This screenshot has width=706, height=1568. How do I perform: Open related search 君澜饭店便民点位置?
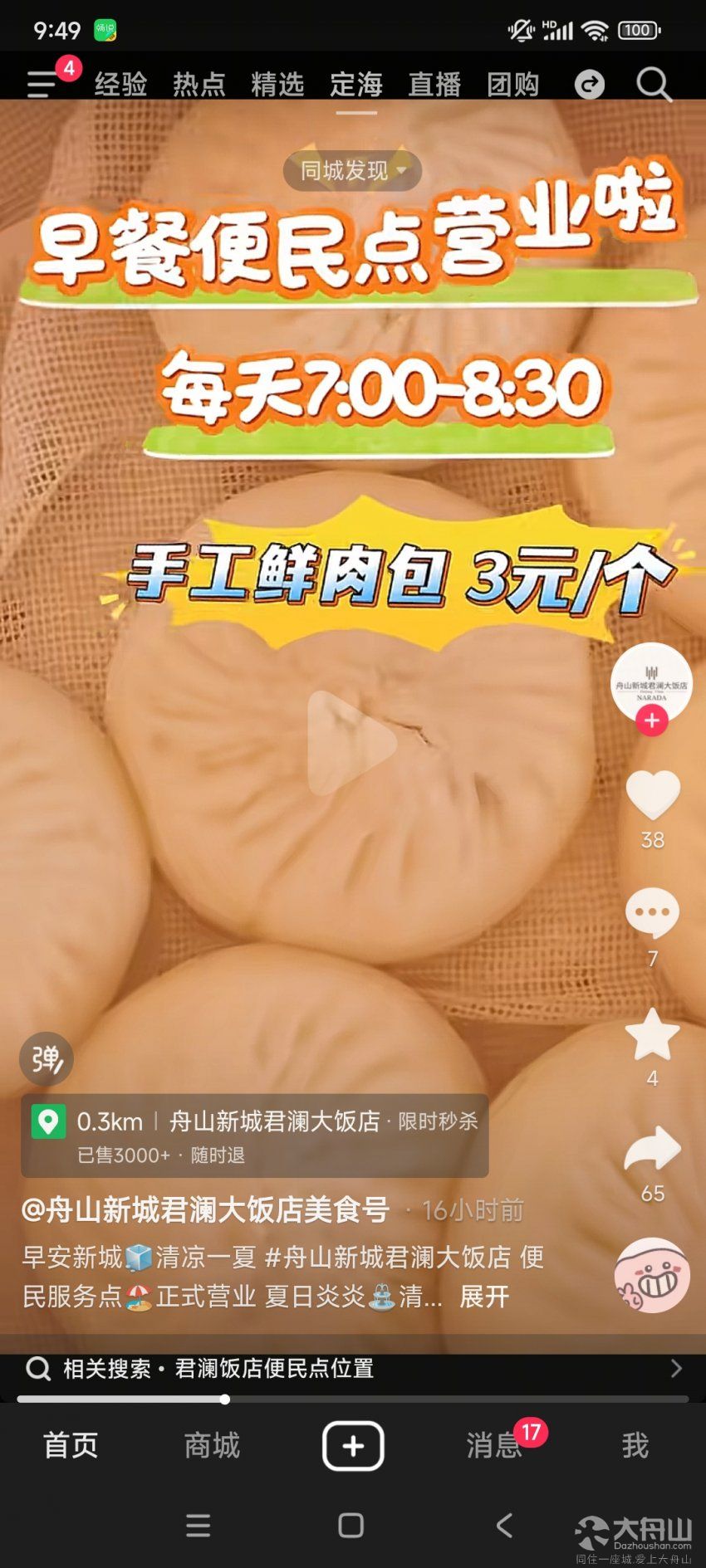[353, 1368]
